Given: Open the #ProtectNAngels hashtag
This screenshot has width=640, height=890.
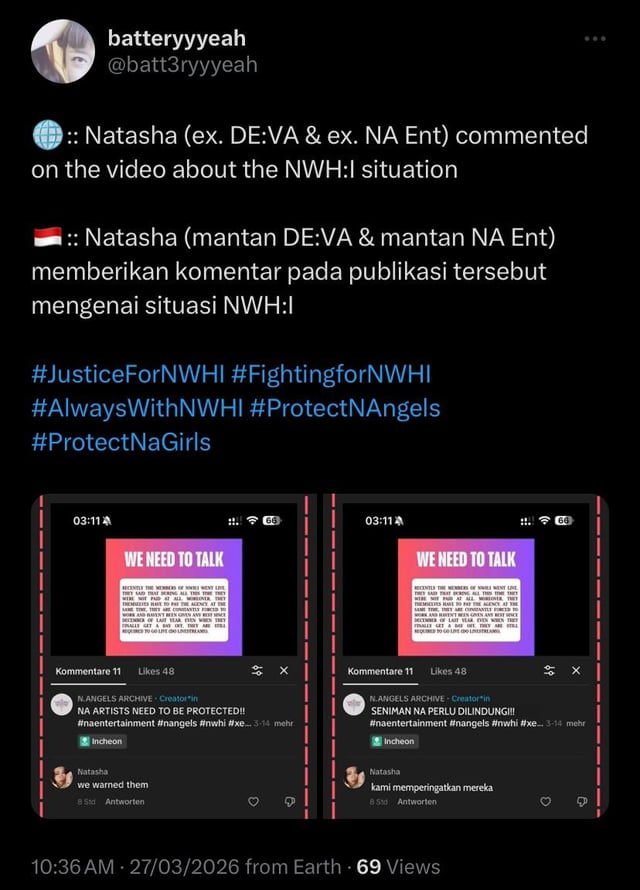Looking at the screenshot, I should (x=345, y=408).
